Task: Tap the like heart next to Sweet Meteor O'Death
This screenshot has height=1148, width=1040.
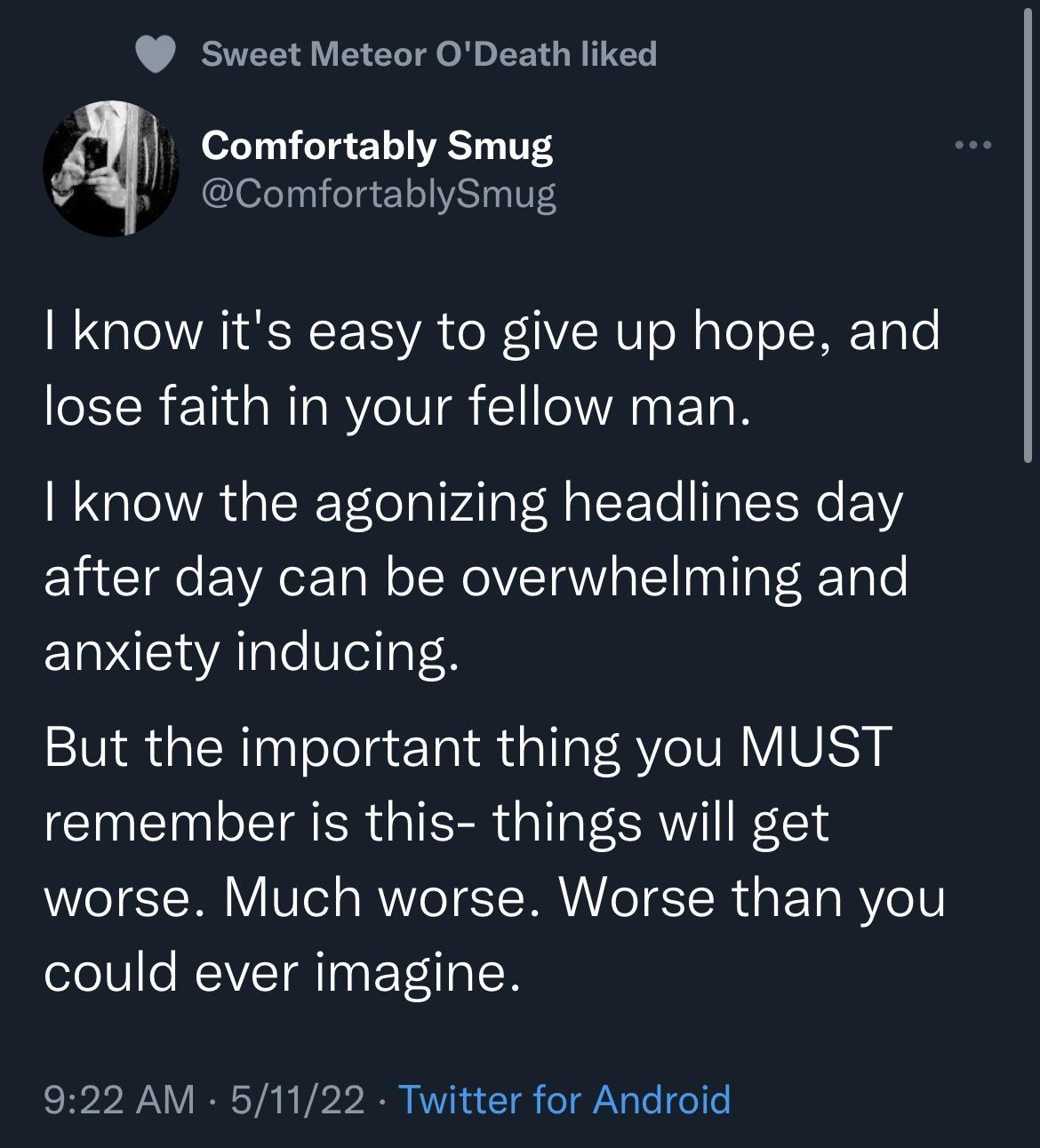Action: pos(156,53)
